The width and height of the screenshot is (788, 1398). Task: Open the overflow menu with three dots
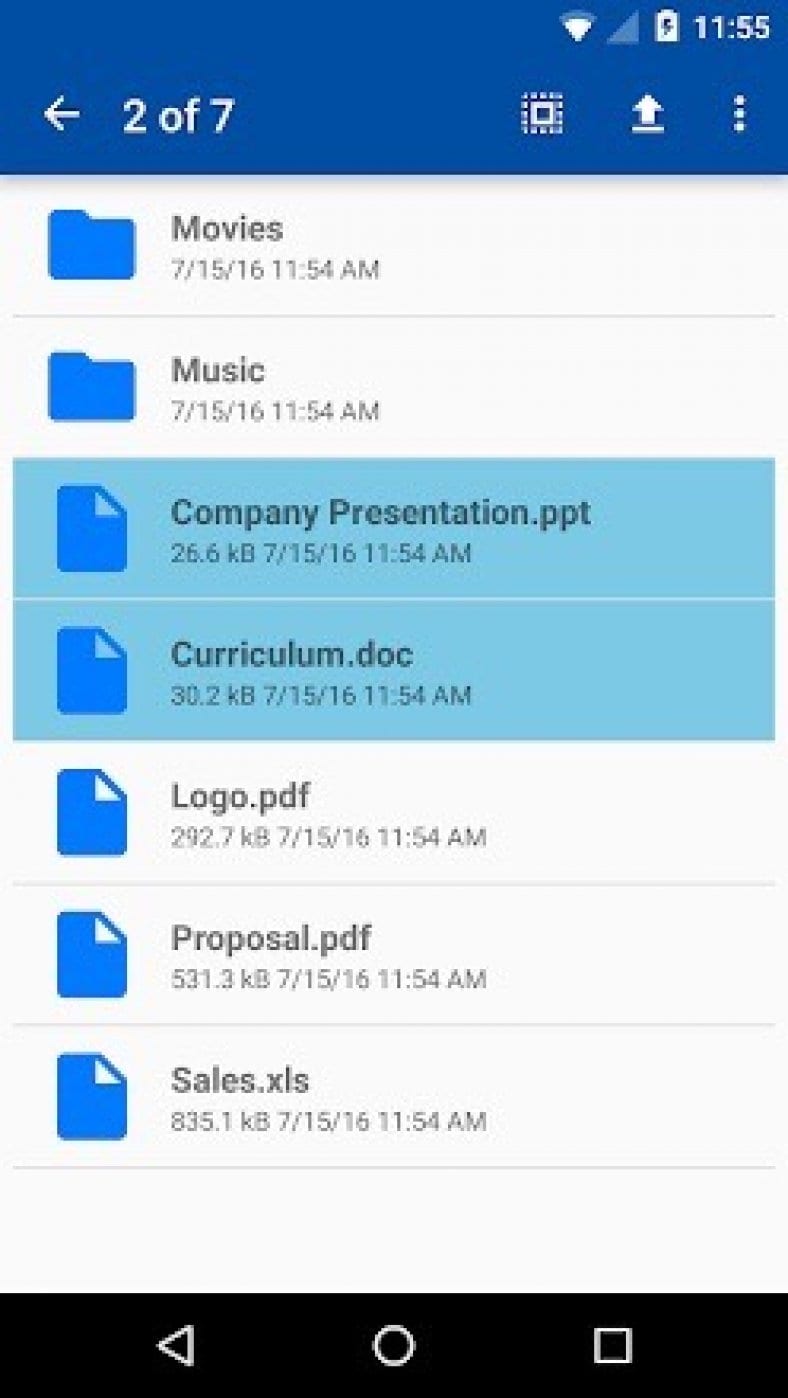coord(738,113)
